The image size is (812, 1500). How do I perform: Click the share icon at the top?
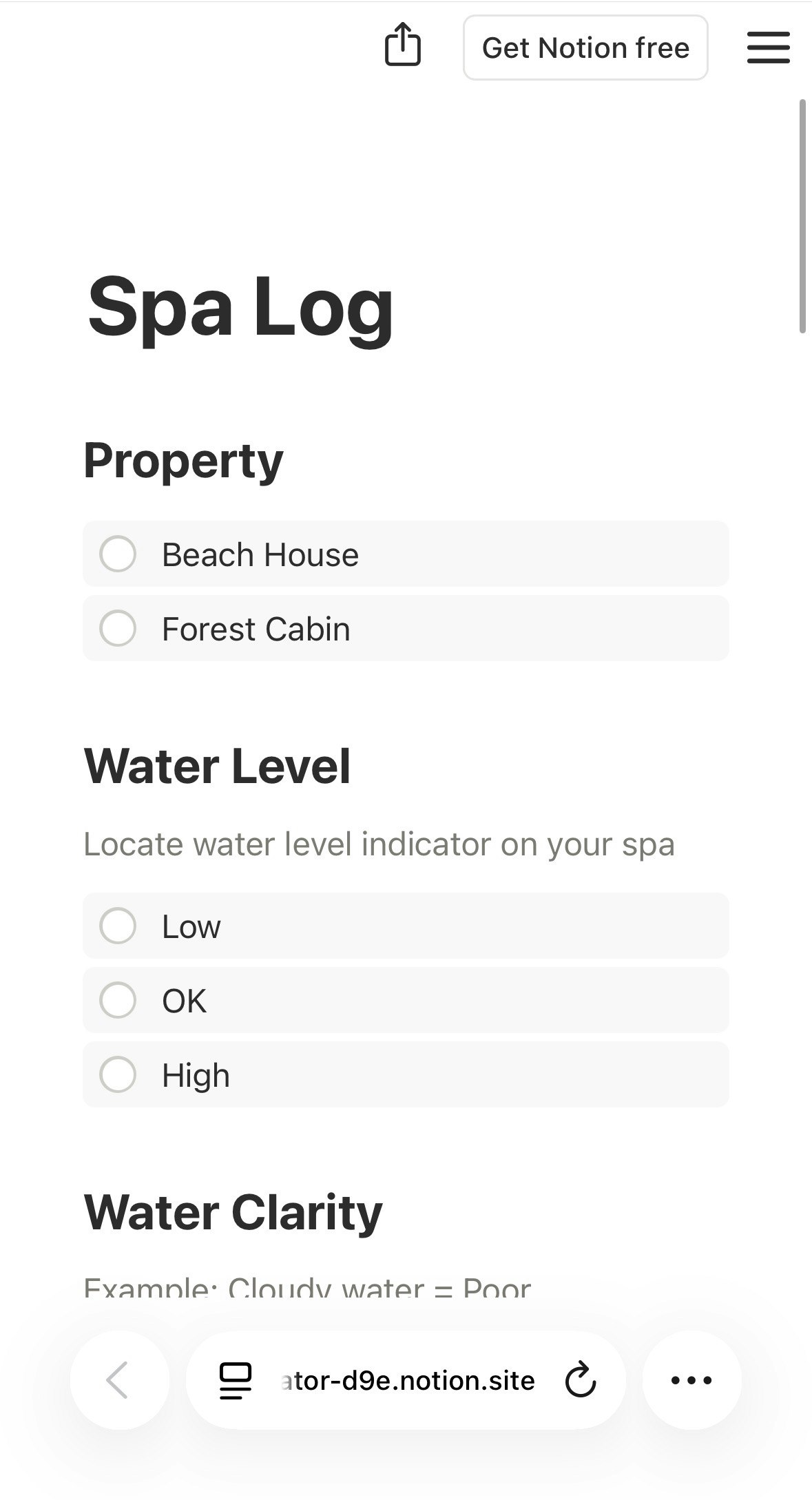404,47
